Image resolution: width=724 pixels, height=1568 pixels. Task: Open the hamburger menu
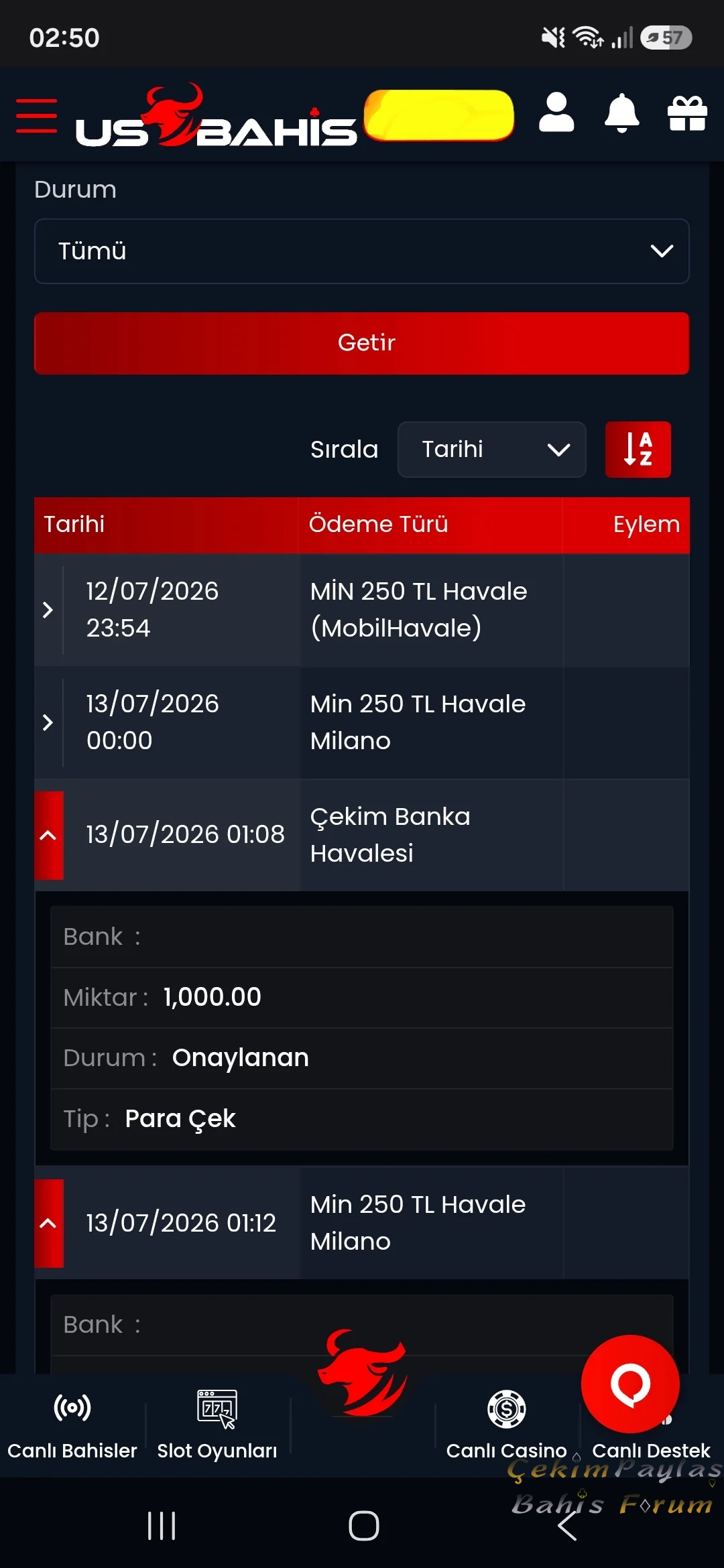tap(36, 115)
